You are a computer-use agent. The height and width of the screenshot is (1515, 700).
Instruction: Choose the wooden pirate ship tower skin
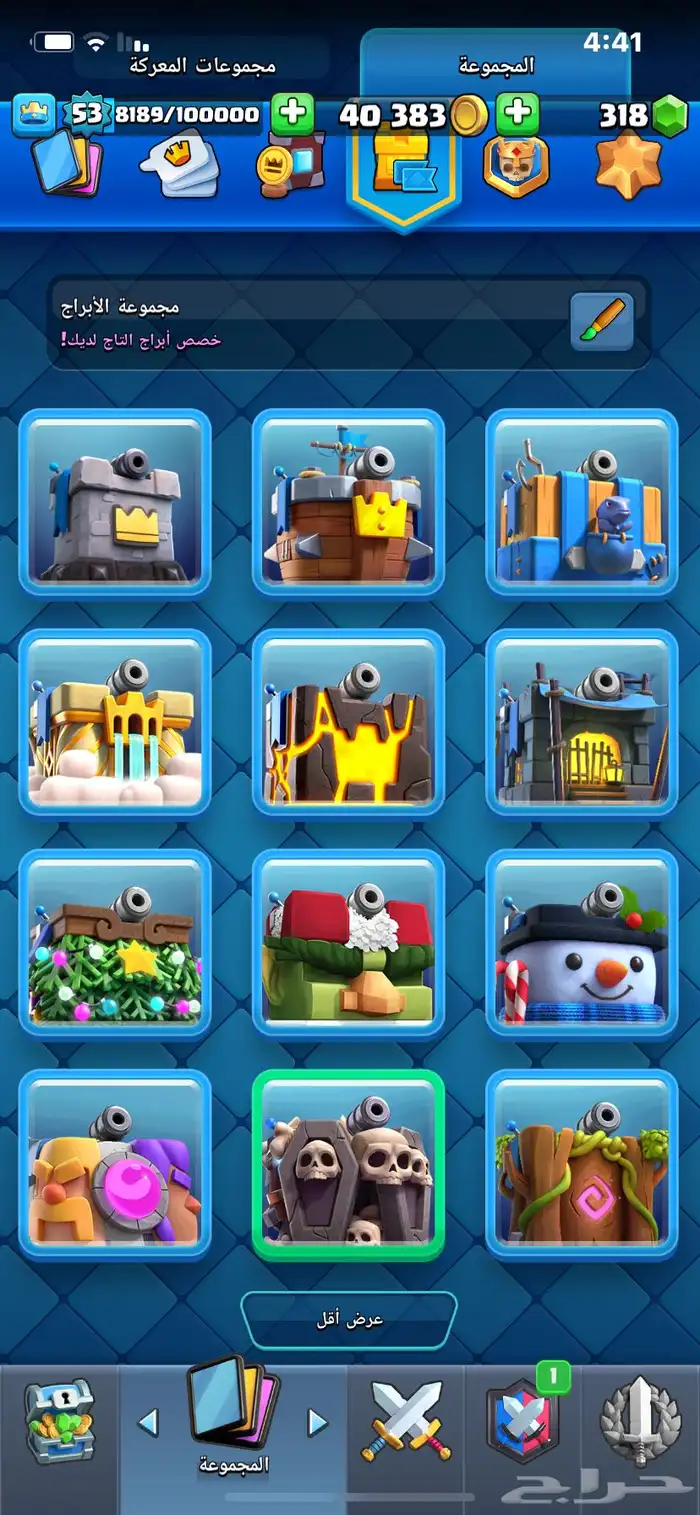click(x=348, y=502)
